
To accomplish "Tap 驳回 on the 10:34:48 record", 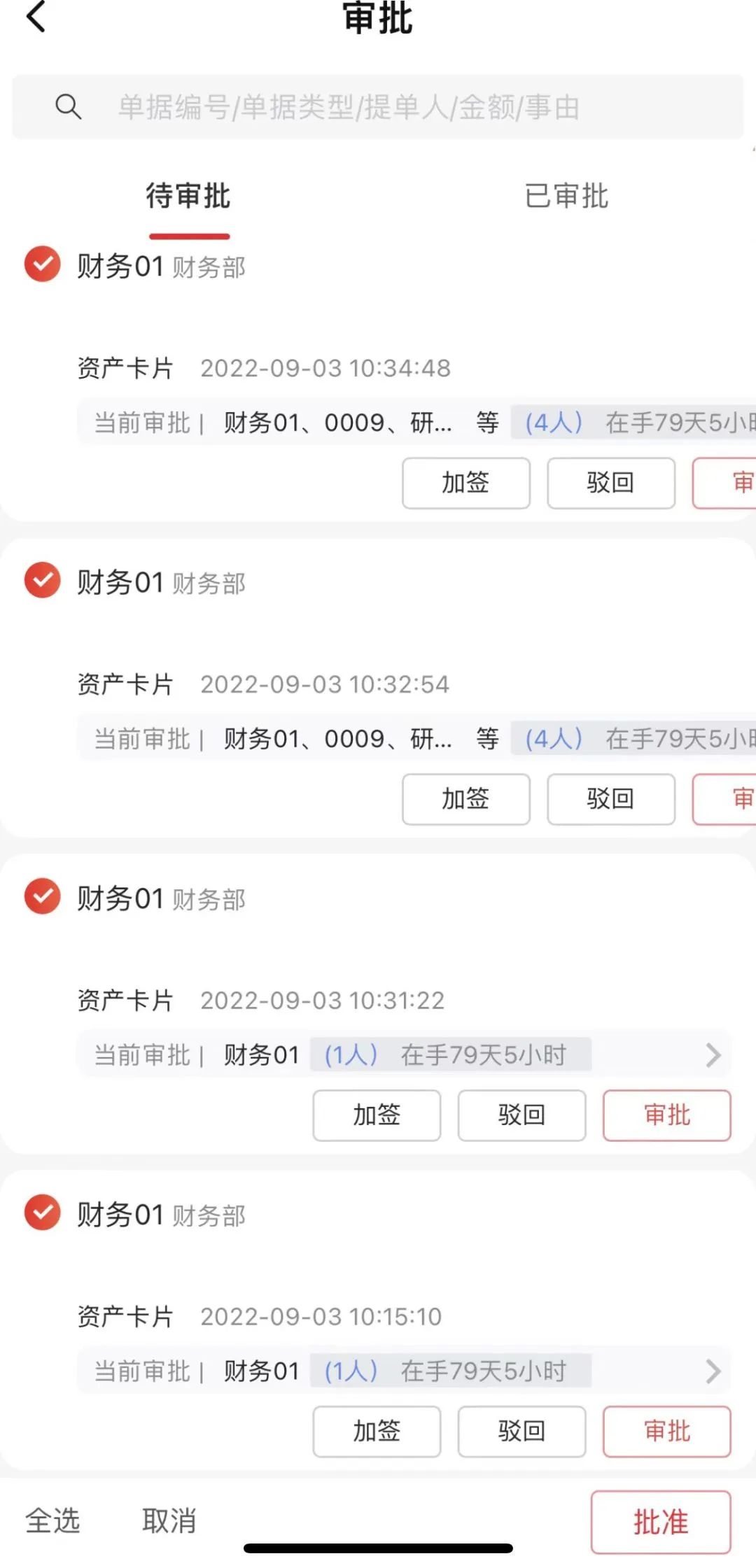I will click(x=610, y=483).
